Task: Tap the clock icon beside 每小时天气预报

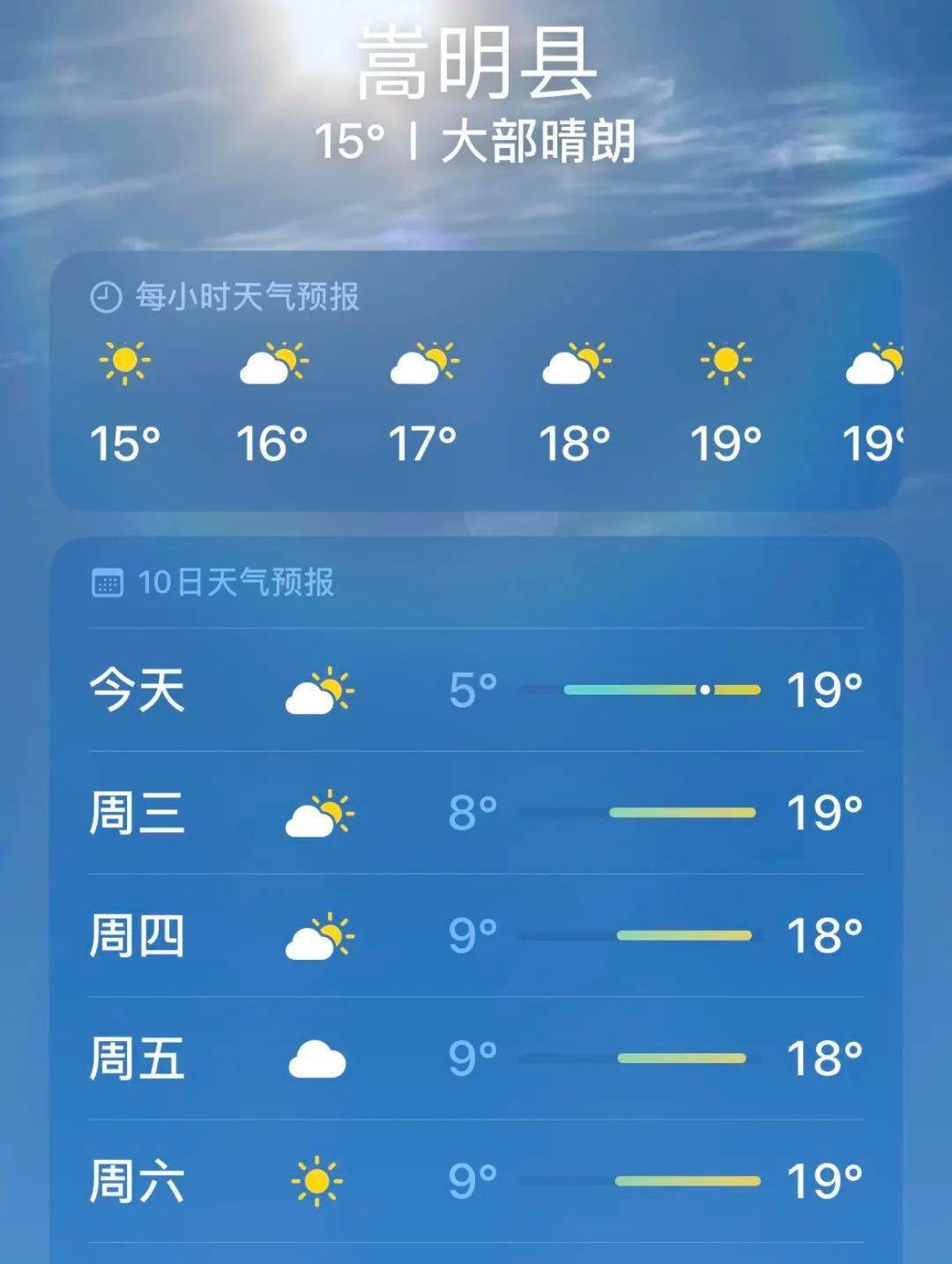Action: click(x=104, y=296)
